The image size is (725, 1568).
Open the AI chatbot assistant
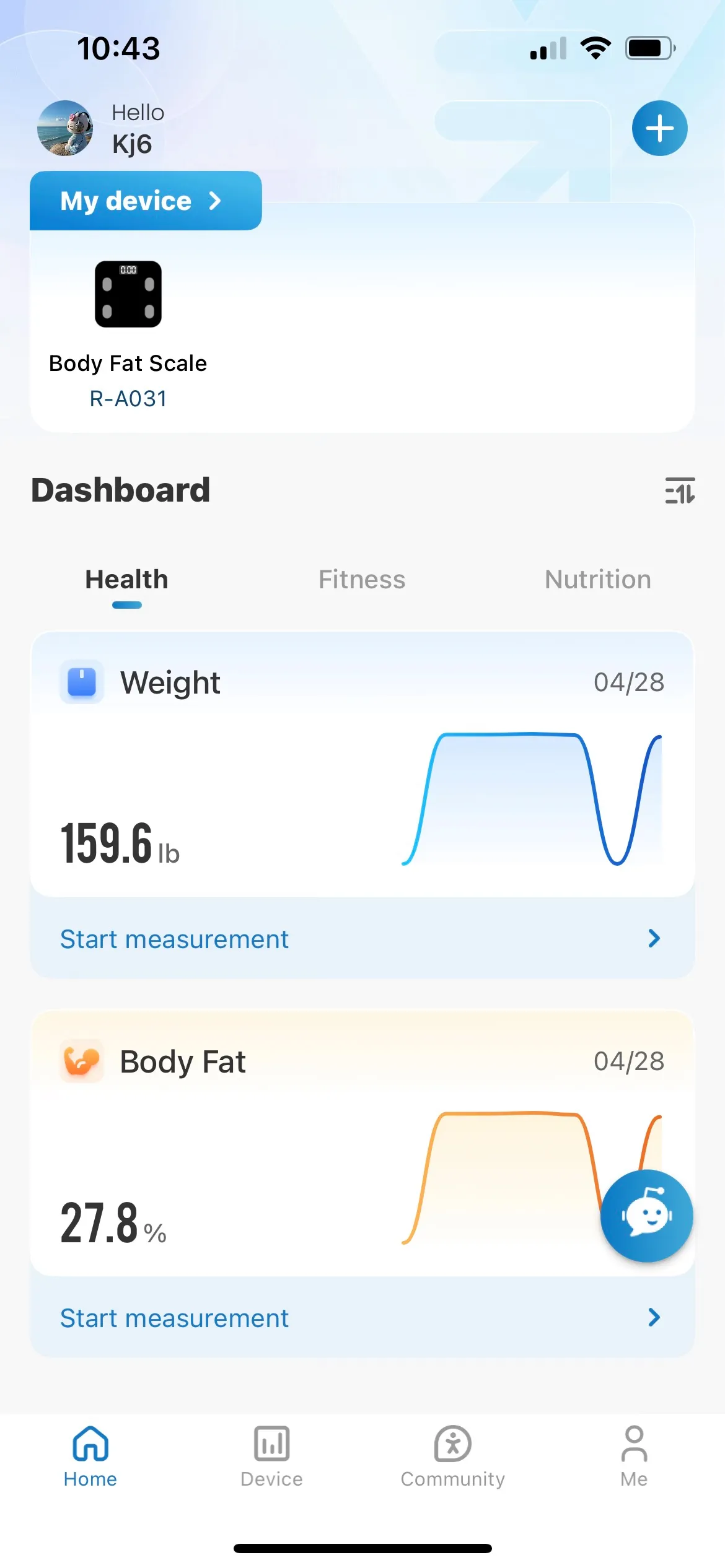tap(646, 1215)
